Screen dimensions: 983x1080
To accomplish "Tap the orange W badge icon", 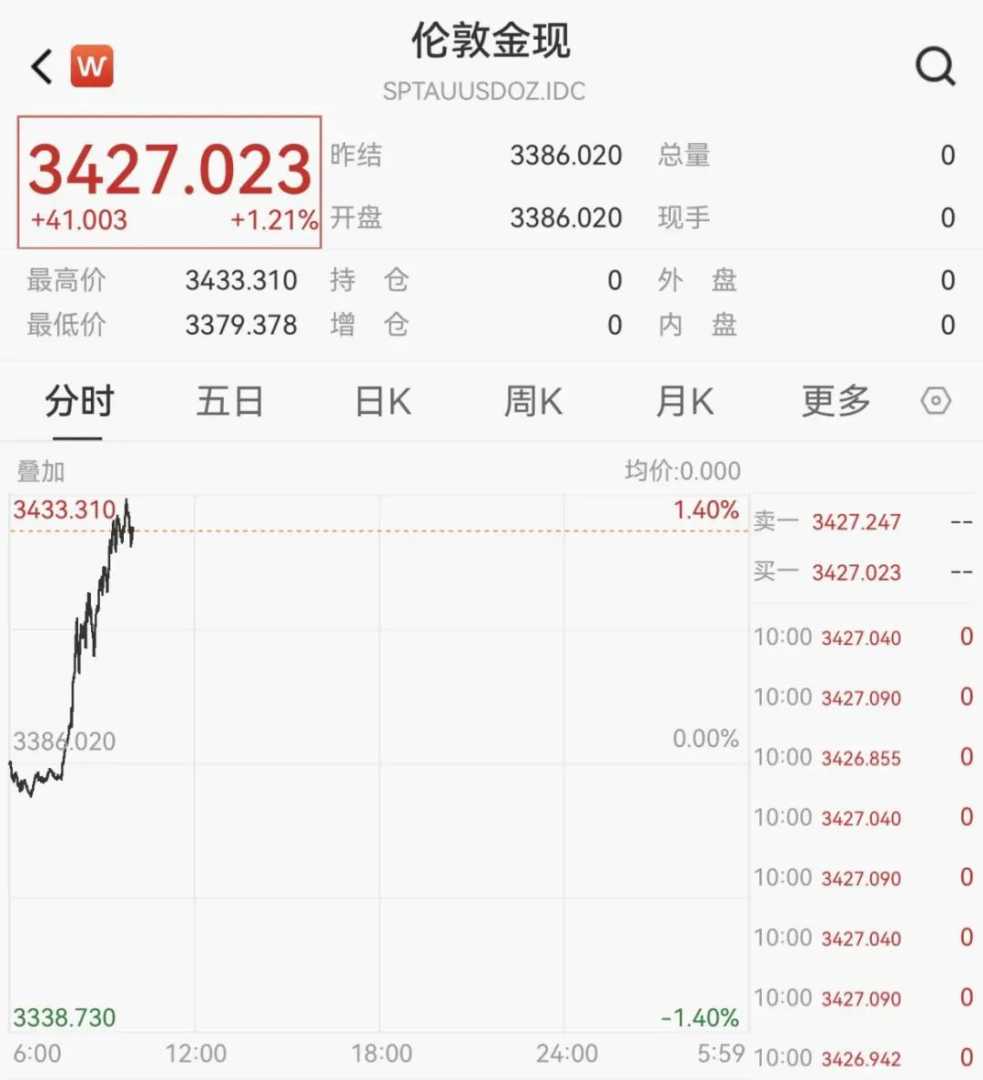I will click(92, 67).
